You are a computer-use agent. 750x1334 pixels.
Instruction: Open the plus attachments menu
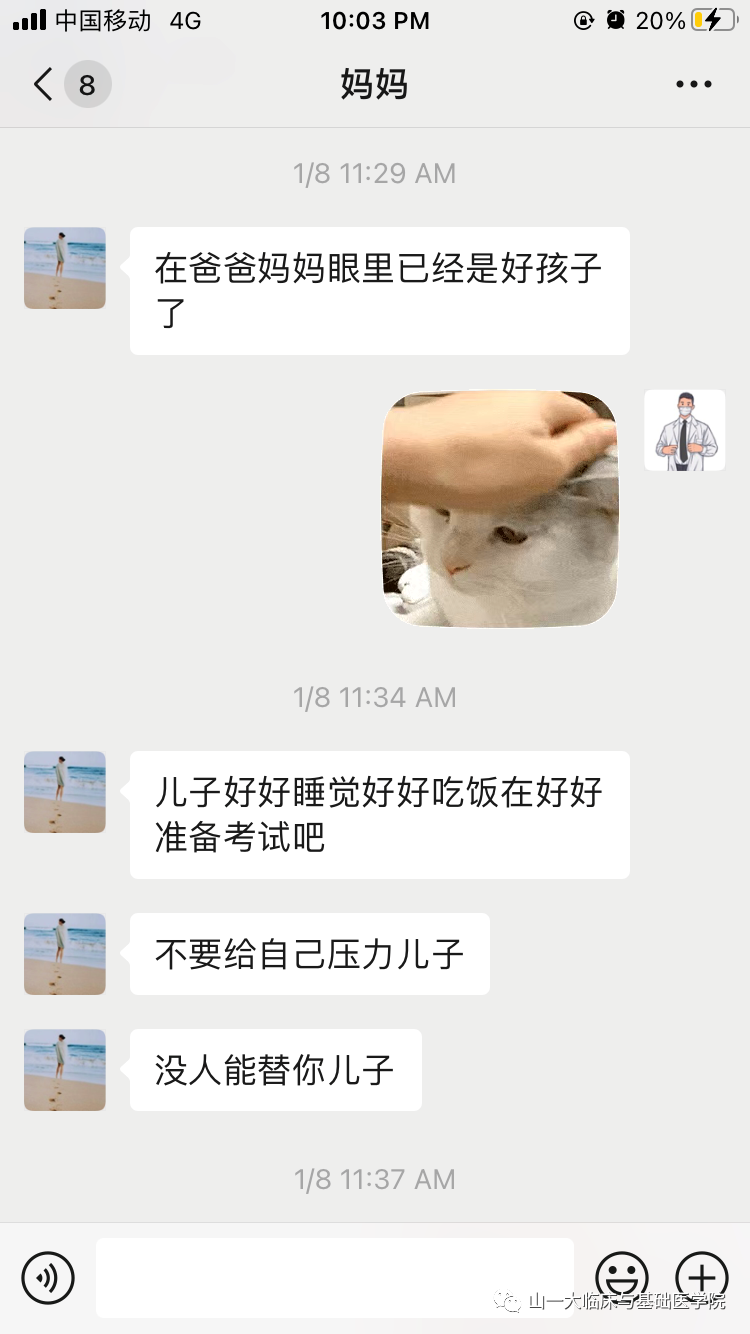tap(702, 1277)
